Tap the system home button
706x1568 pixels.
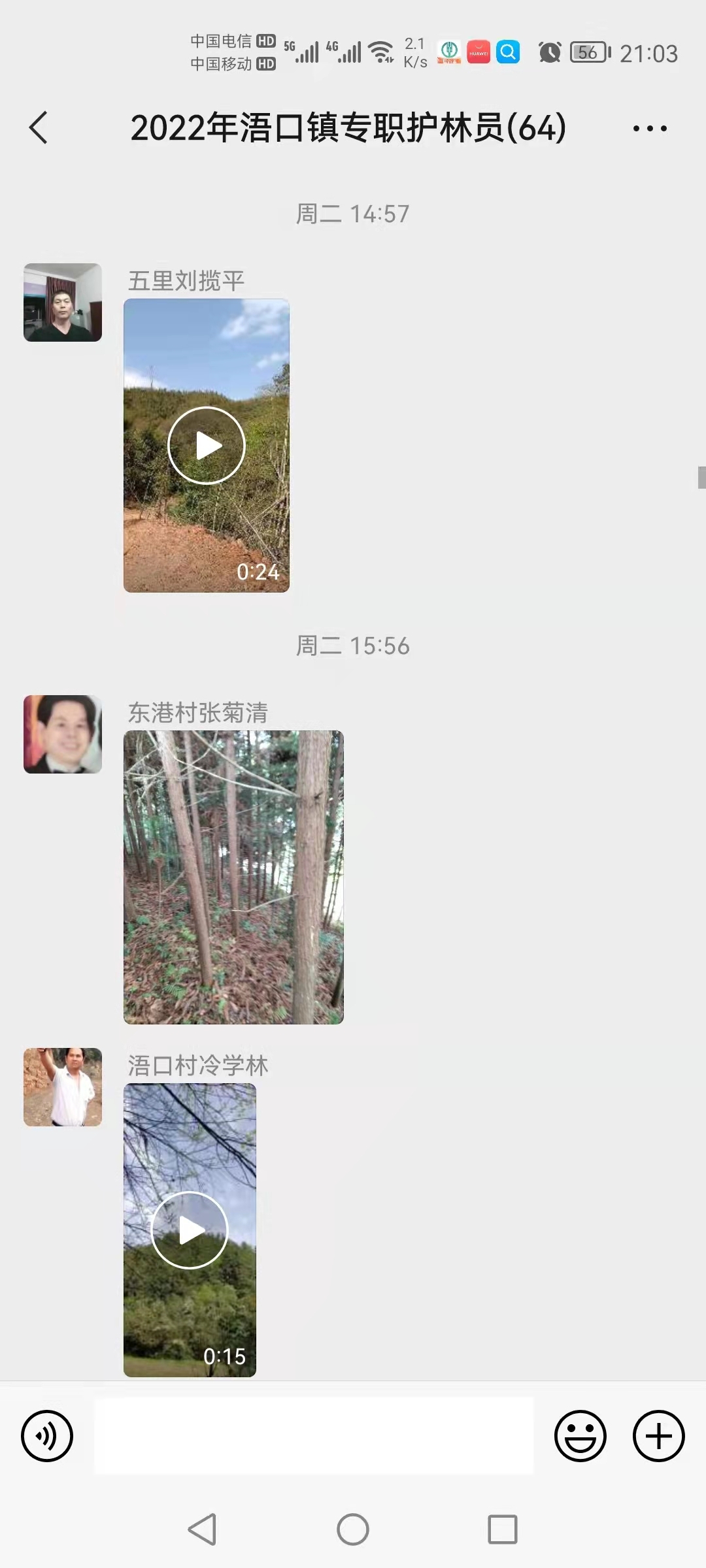coord(353,1529)
